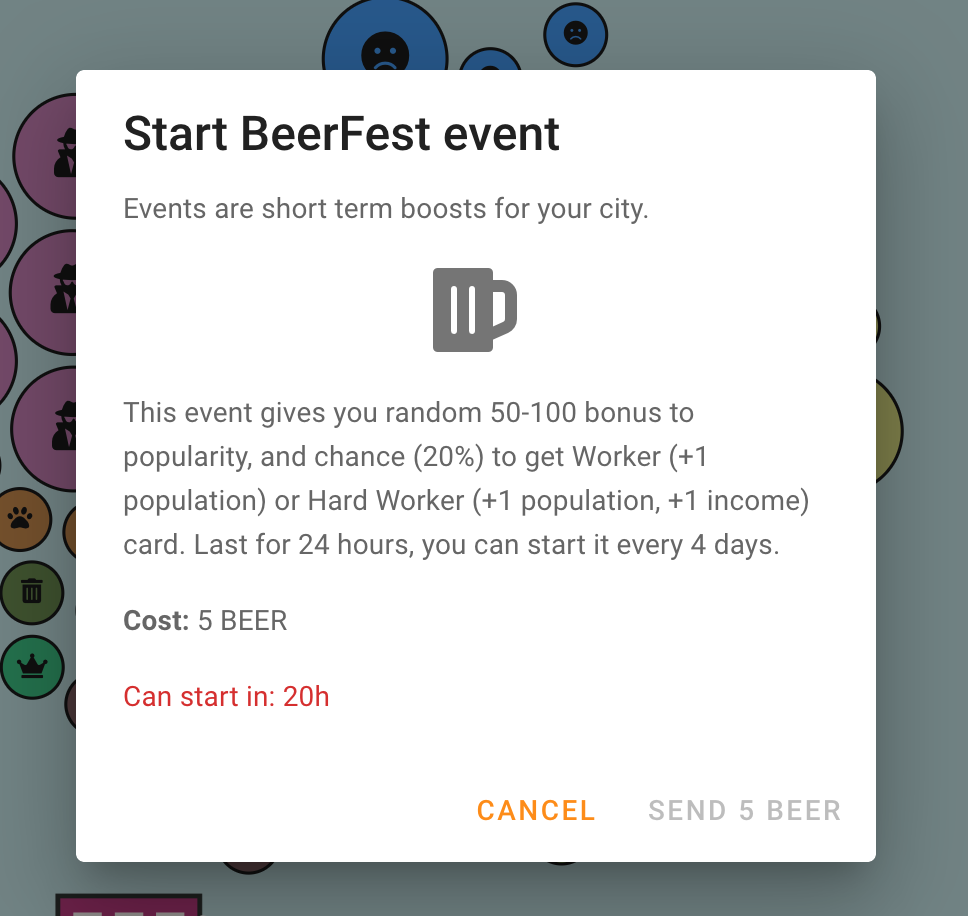968x916 pixels.
Task: Tap the Send 5 Beer button
Action: 744,810
